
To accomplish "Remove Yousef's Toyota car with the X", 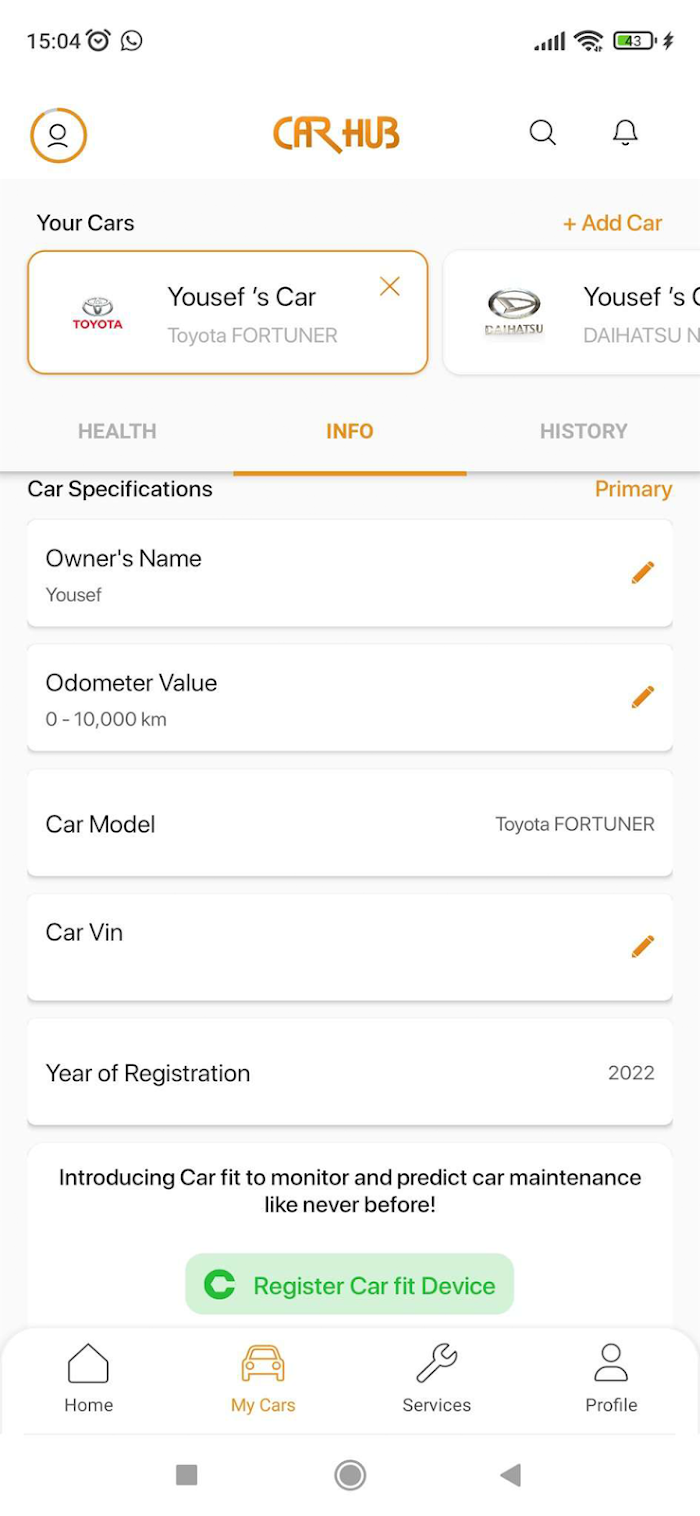I will [390, 287].
